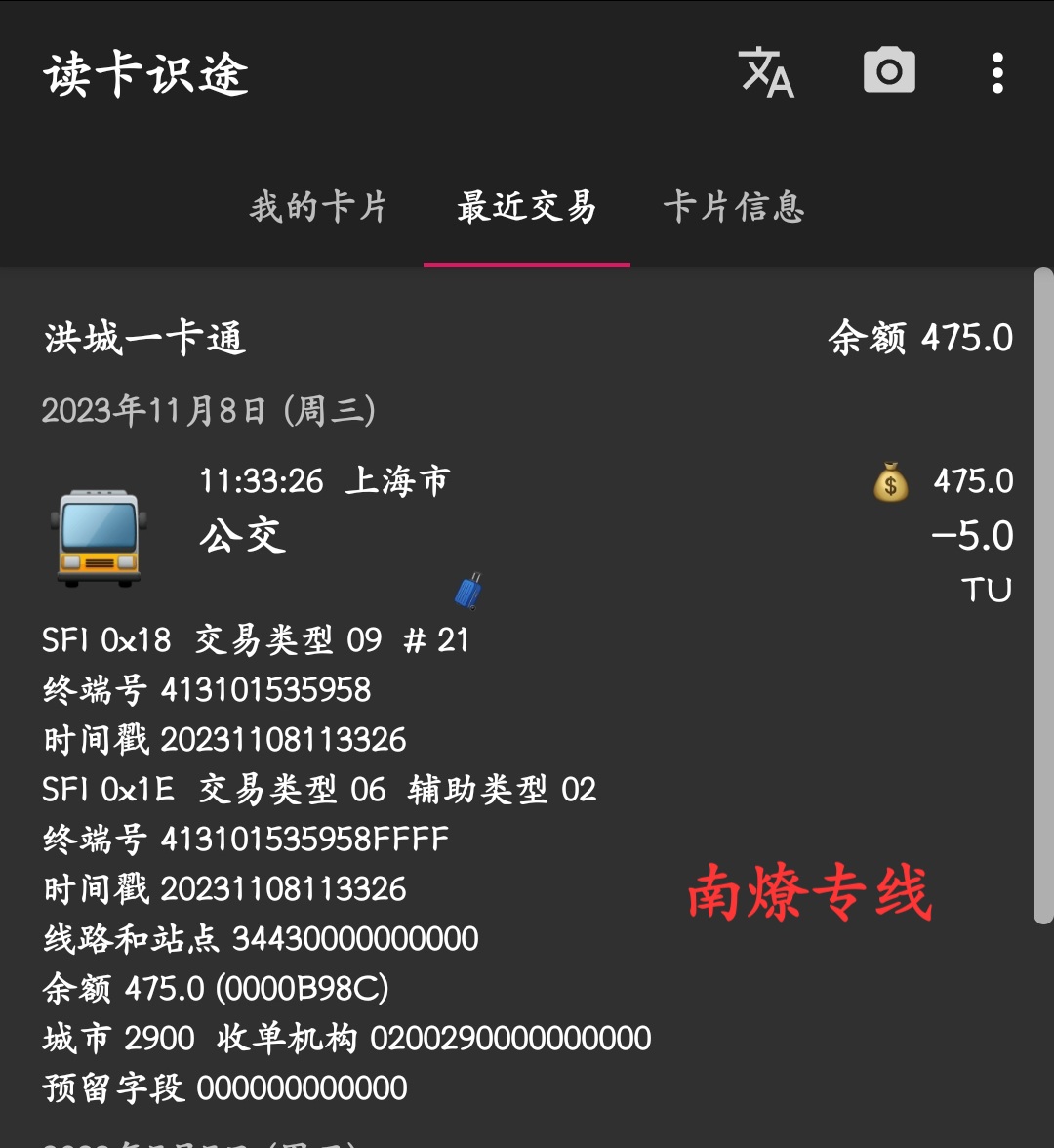Screen dimensions: 1054x1148
Task: Go to the 卡片信息 tab
Action: (734, 207)
